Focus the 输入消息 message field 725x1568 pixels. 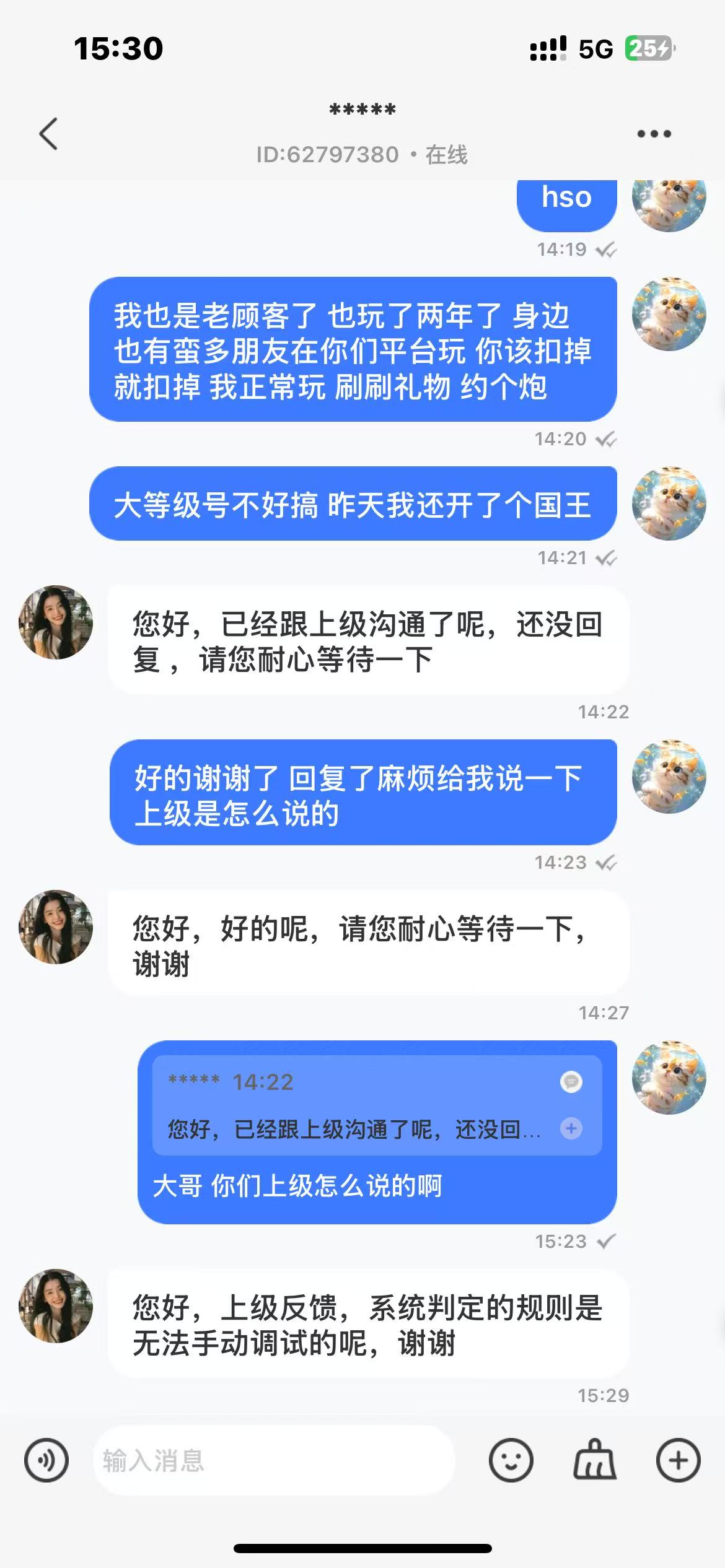[273, 1460]
